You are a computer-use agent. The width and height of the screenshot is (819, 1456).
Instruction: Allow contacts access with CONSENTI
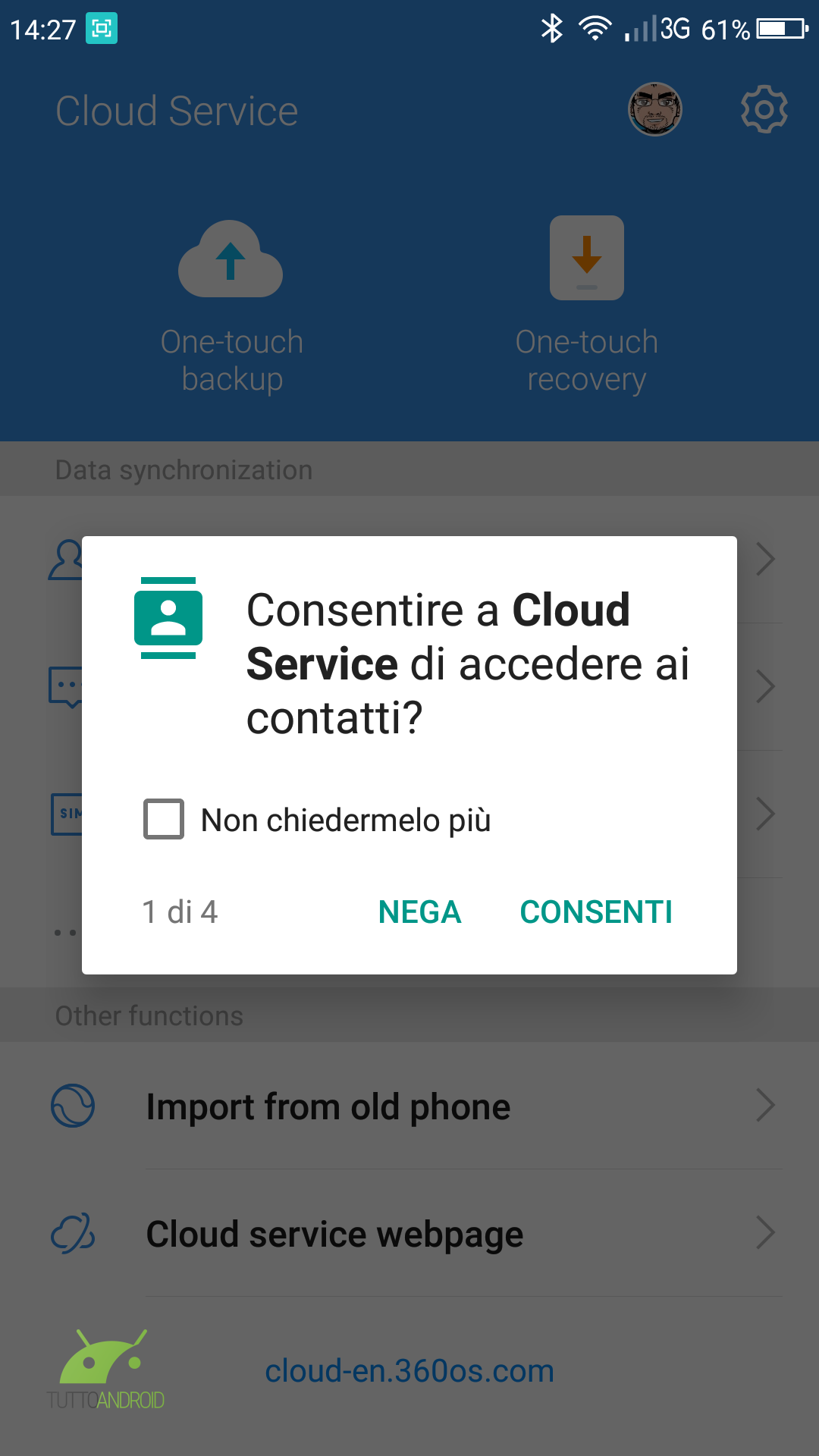(x=596, y=912)
